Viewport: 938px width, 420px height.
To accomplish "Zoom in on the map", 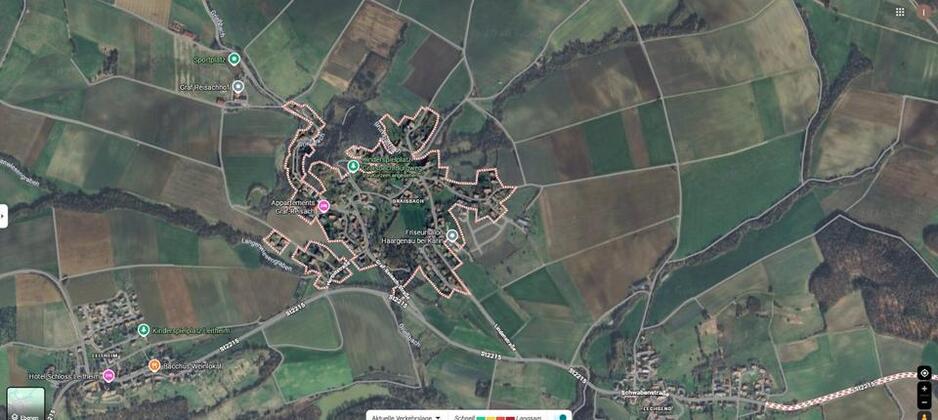I will [924, 389].
